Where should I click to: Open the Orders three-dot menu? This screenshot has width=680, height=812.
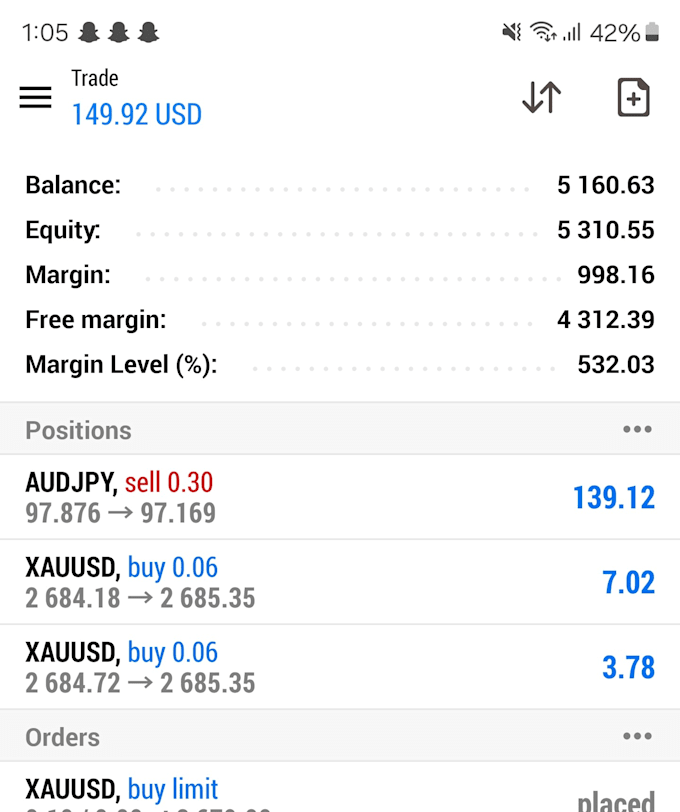click(x=637, y=736)
